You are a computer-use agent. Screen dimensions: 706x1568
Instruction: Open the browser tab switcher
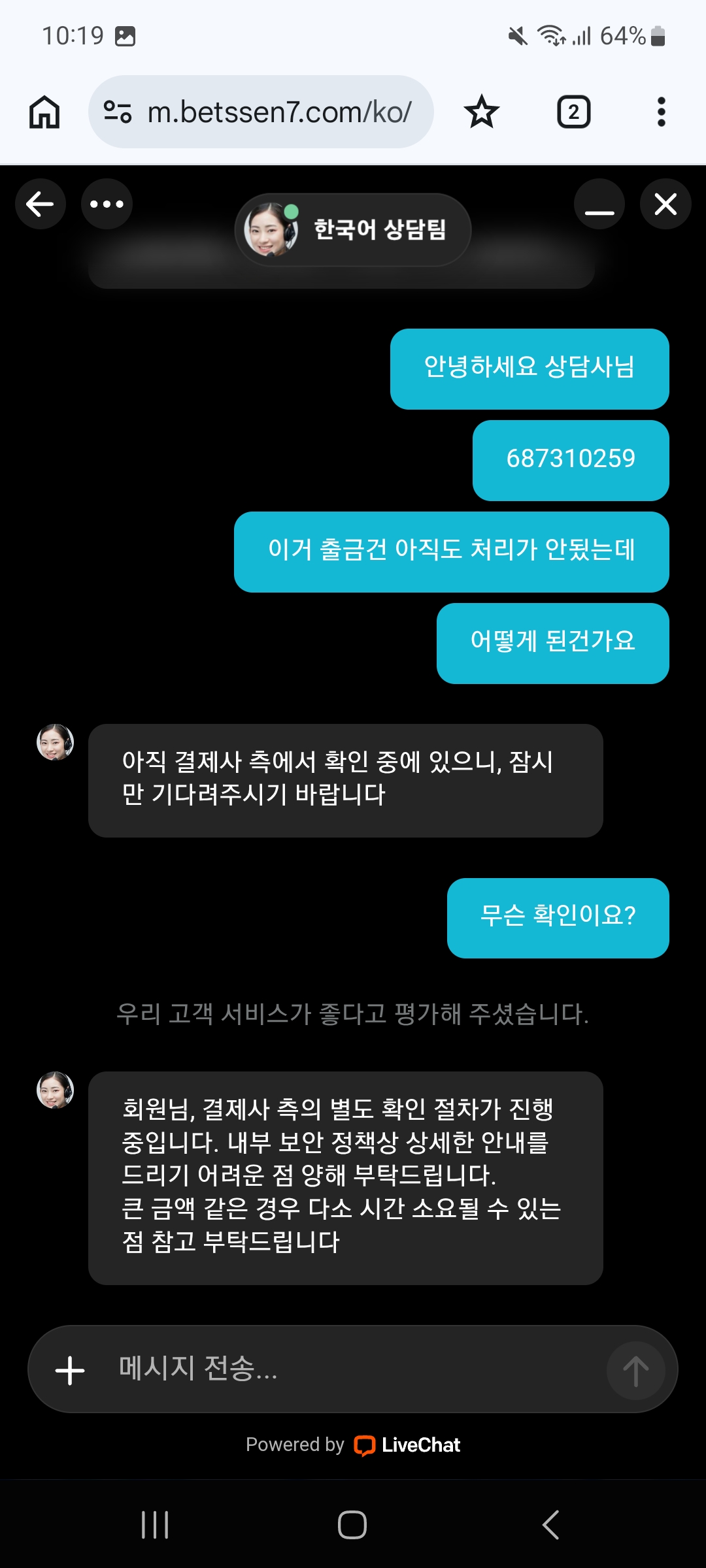[573, 112]
